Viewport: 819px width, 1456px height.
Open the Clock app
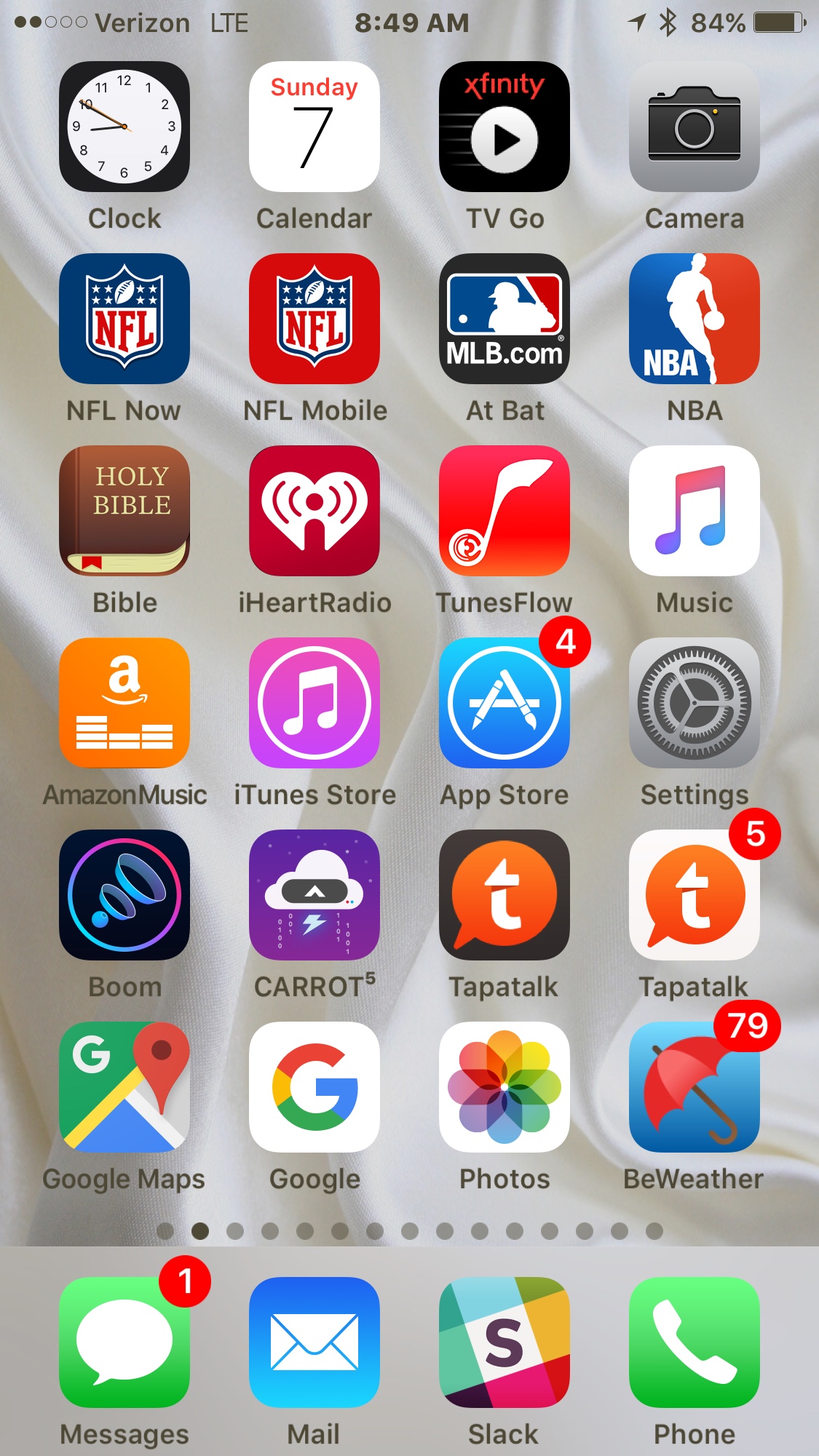click(124, 127)
